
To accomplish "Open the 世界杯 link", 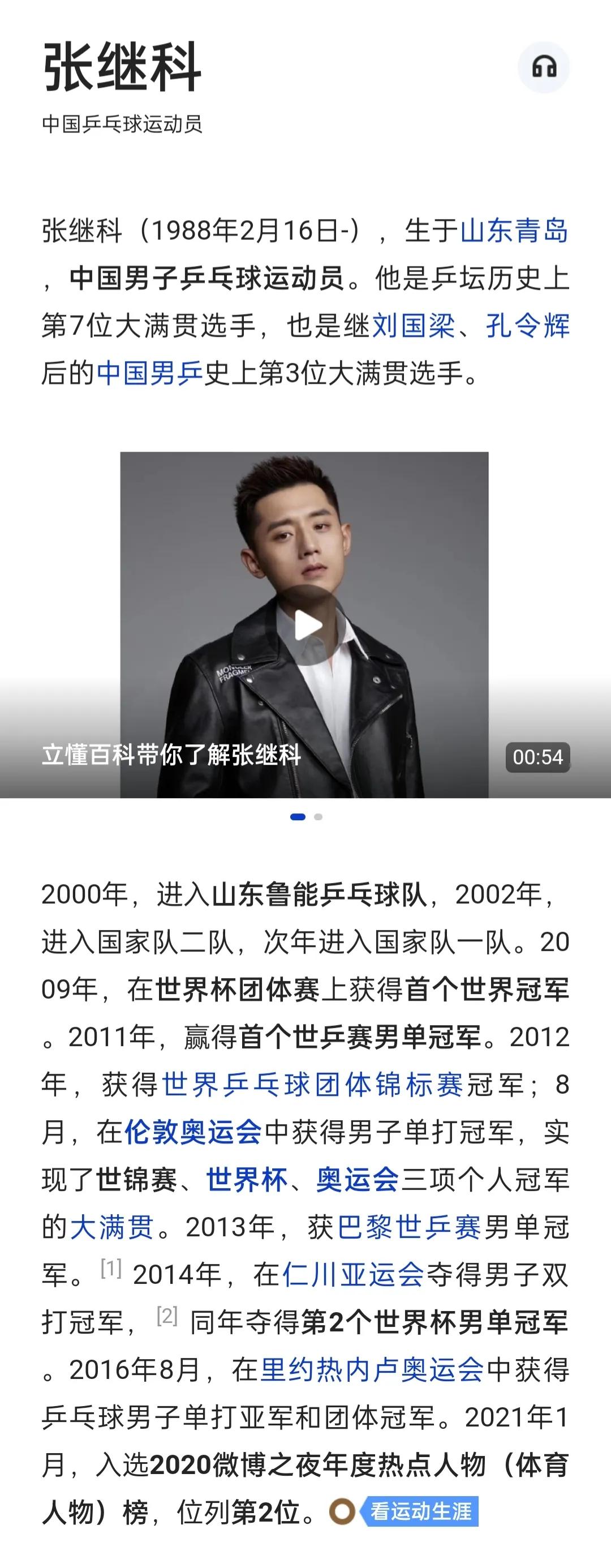I will (247, 1180).
